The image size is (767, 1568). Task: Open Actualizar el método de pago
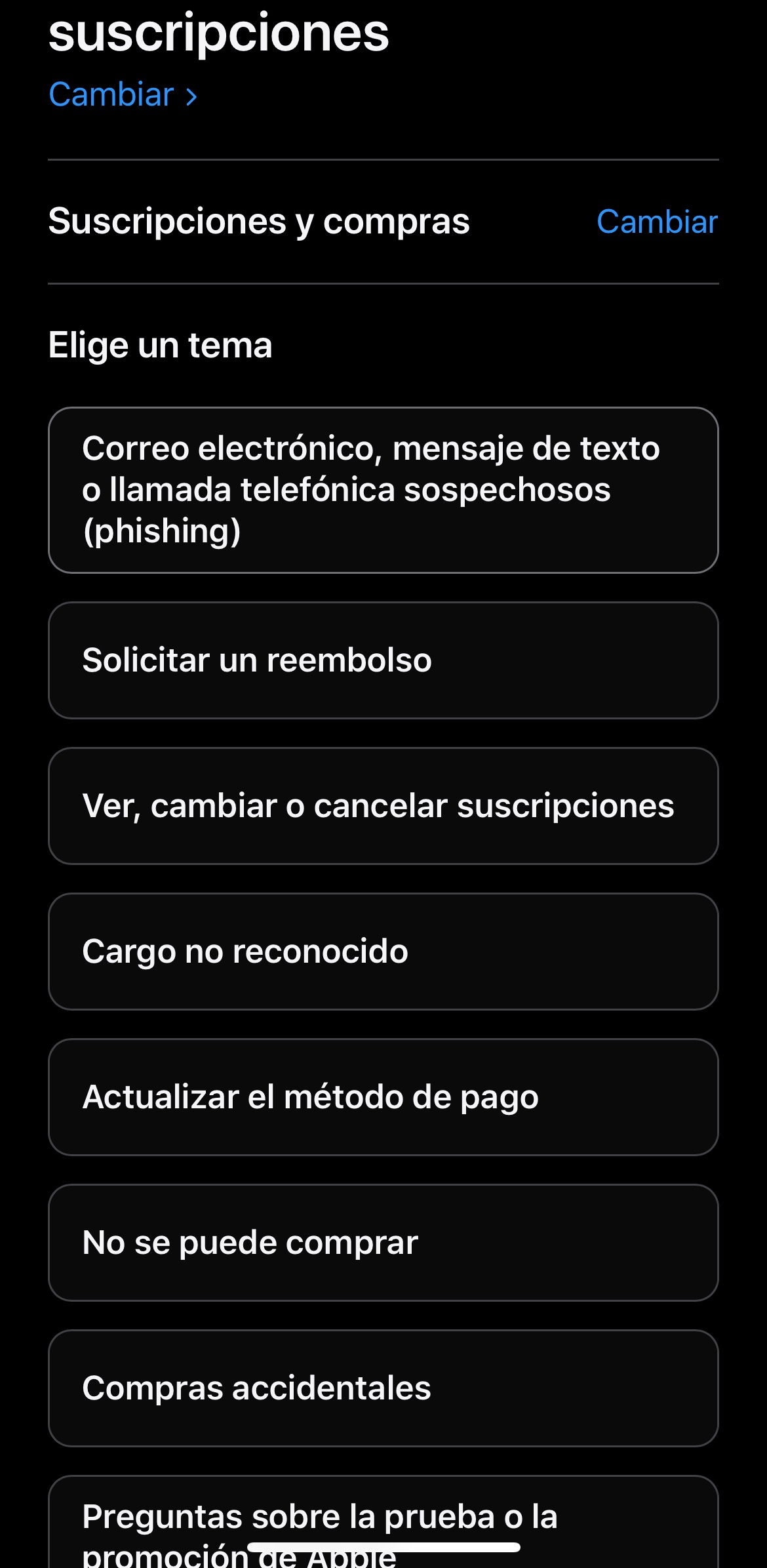[383, 1097]
